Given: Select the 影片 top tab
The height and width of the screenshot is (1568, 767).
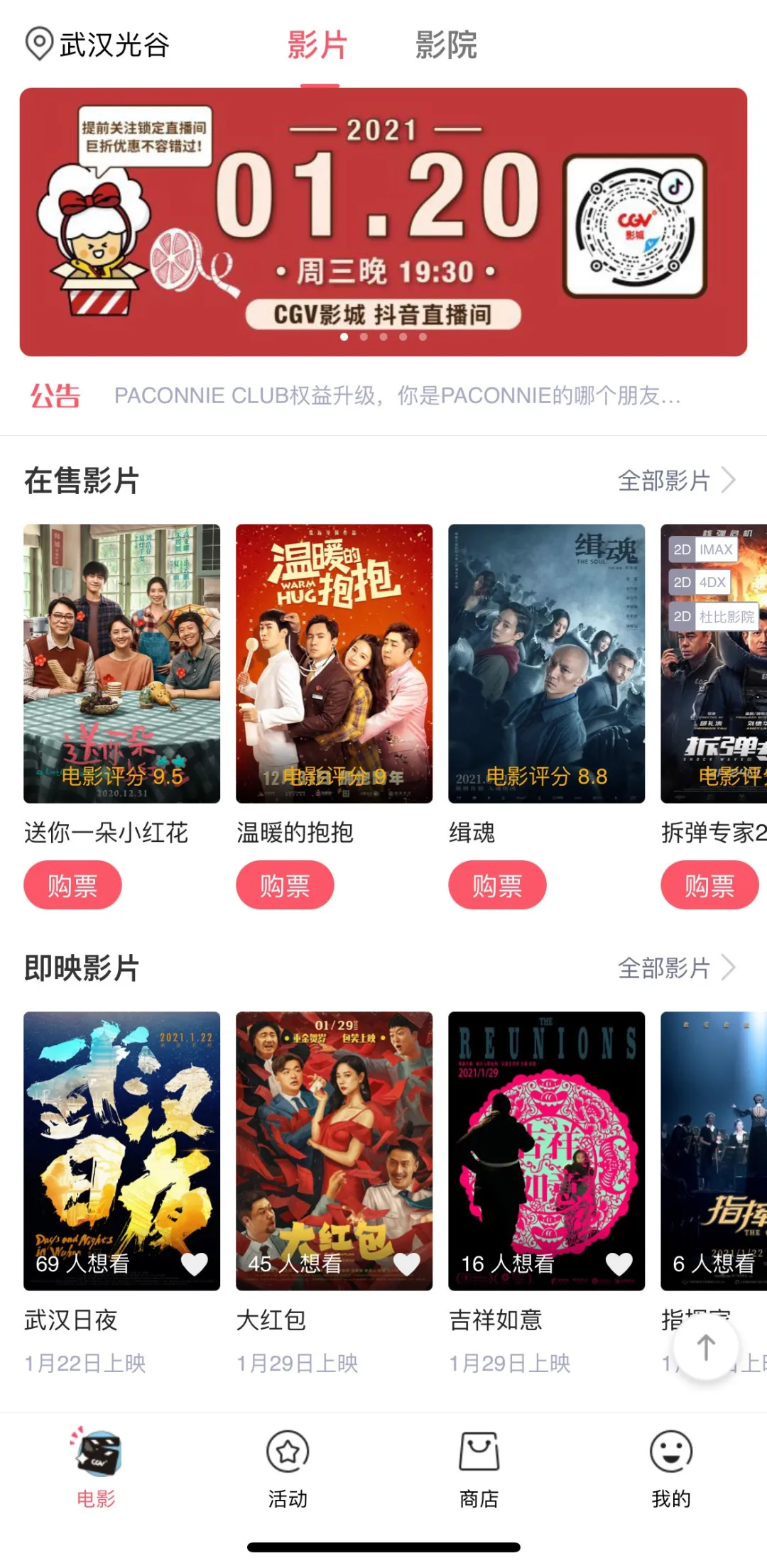Looking at the screenshot, I should (x=317, y=45).
